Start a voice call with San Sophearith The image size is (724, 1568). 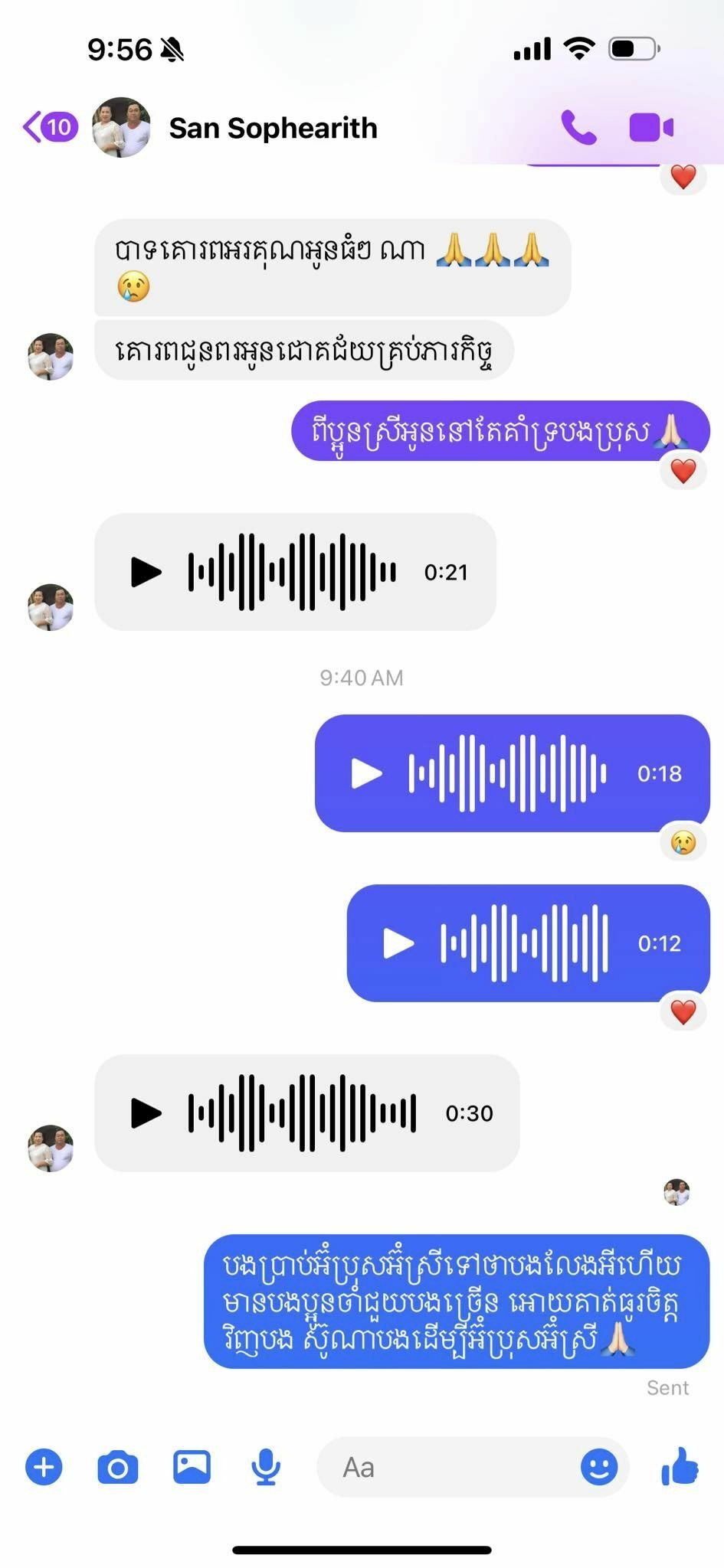coord(578,127)
